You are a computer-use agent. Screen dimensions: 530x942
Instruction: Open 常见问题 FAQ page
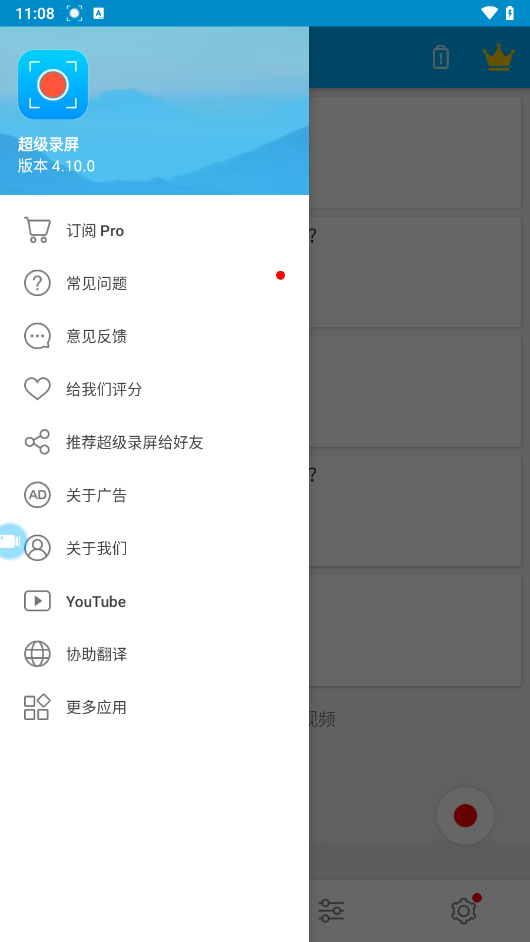(x=154, y=284)
